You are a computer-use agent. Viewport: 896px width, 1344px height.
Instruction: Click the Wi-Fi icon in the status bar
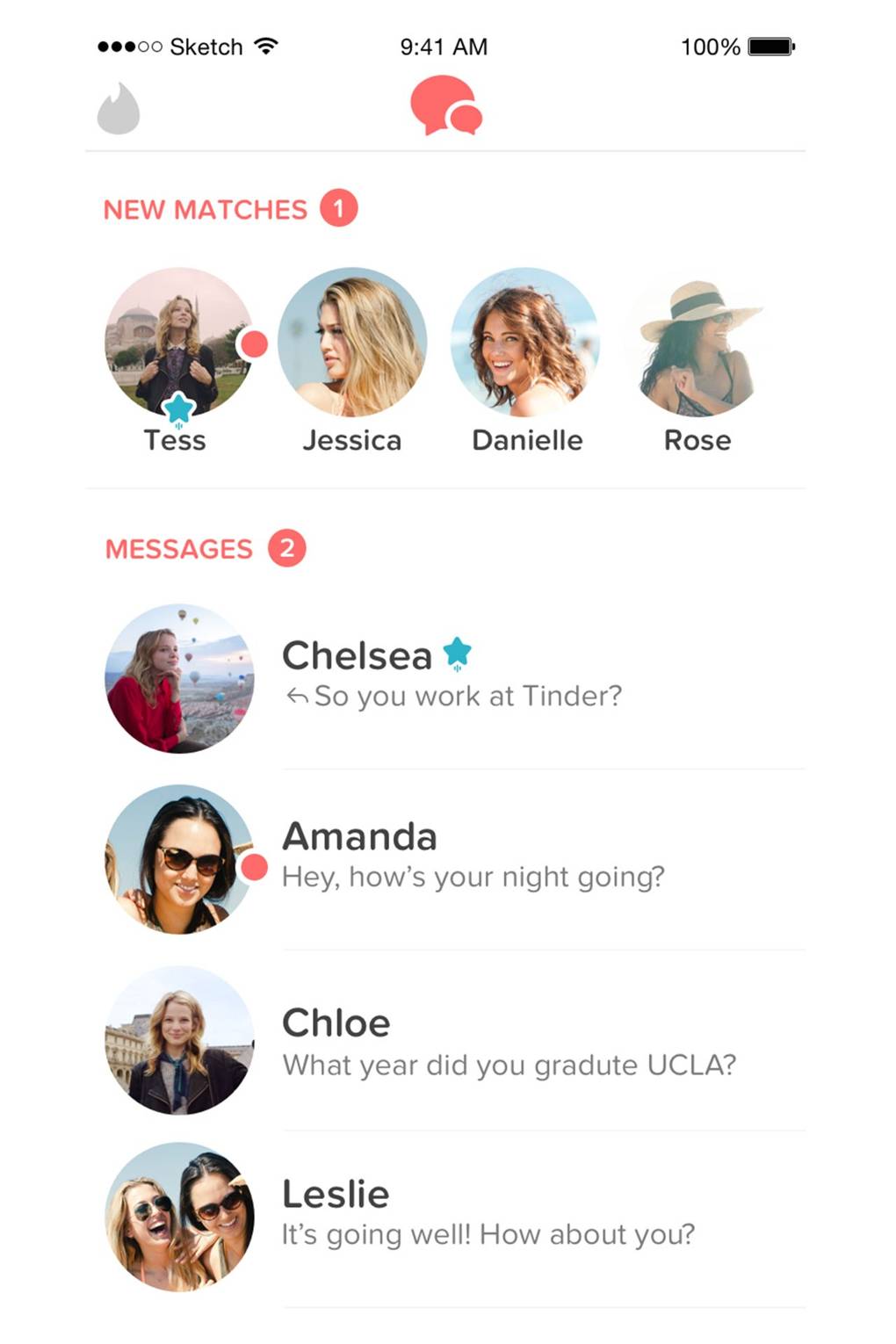point(265,47)
